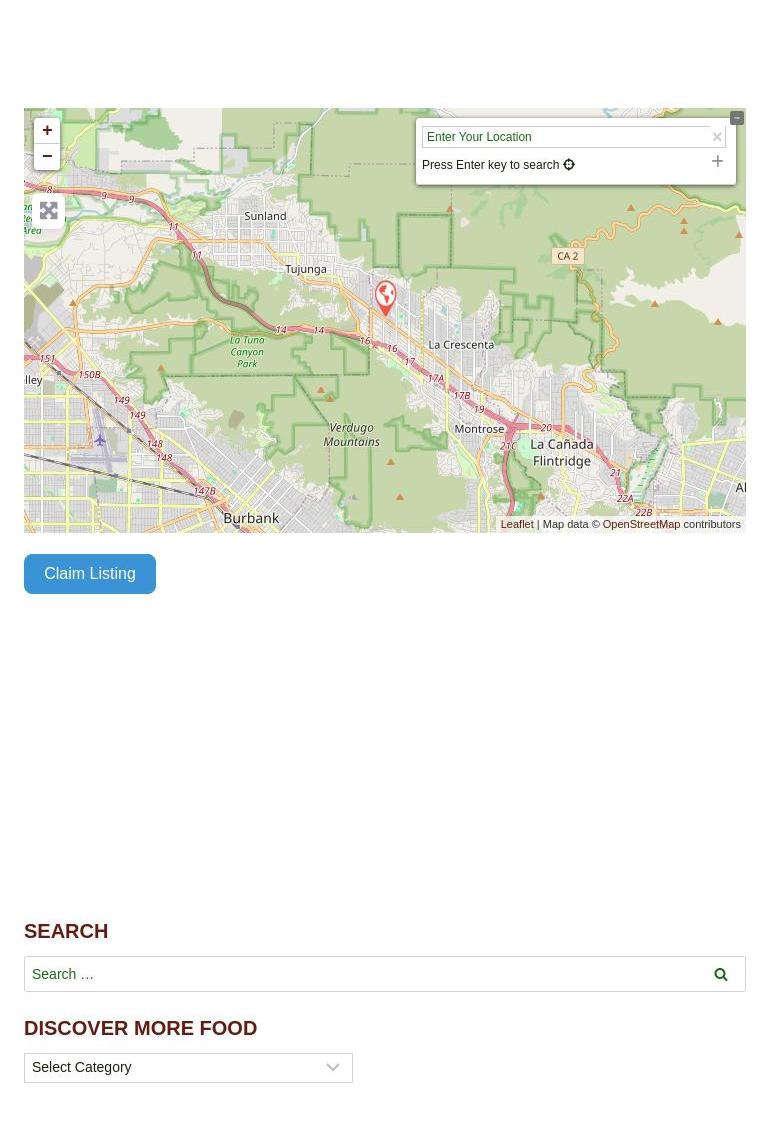The height and width of the screenshot is (1133, 770).
Task: Submit search with the magnifier icon
Action: [721, 974]
